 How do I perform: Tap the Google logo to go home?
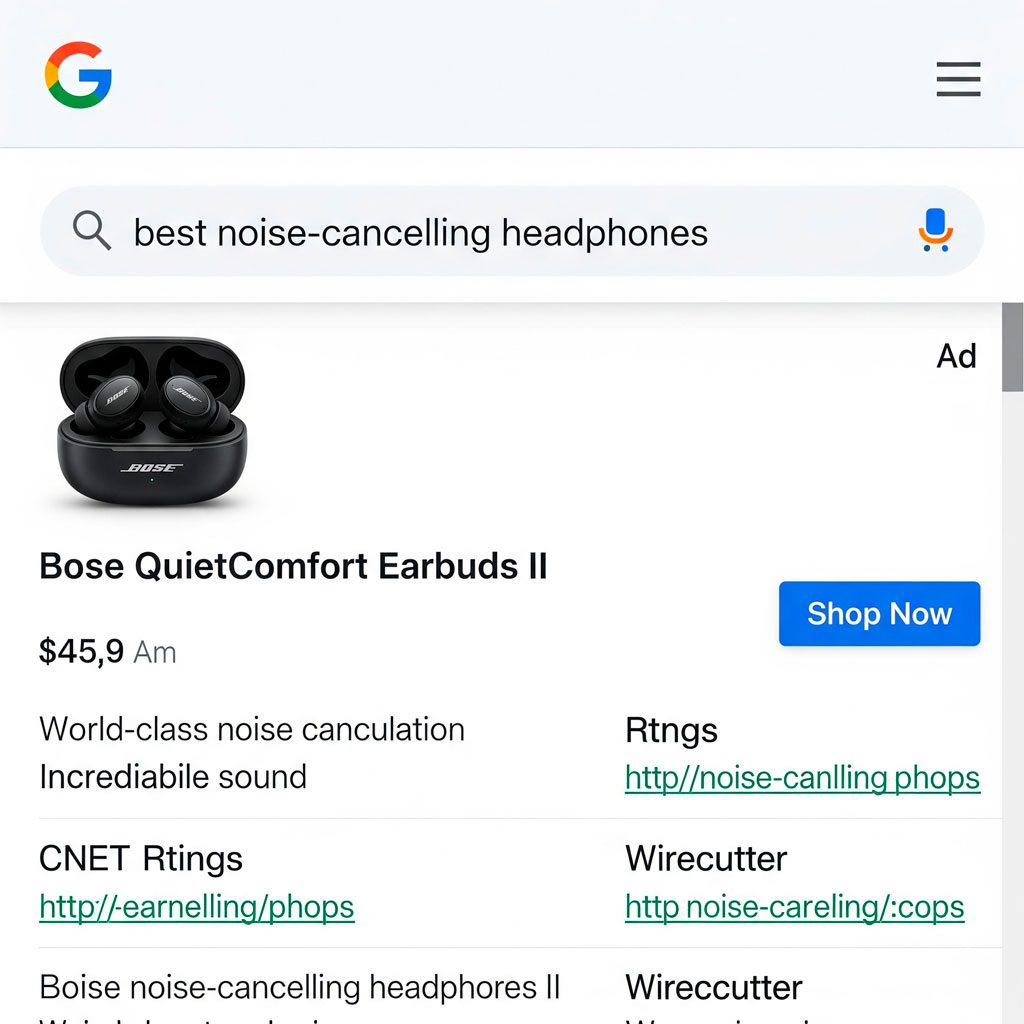tap(78, 75)
